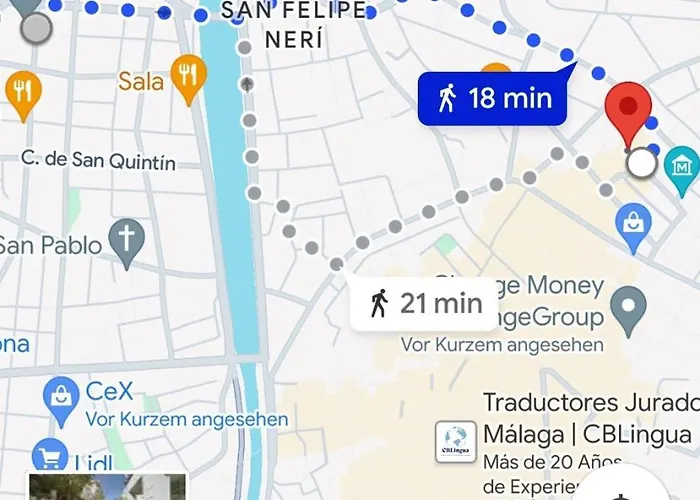Open the Sala restaurant marker
700x500 pixels.
click(x=188, y=76)
